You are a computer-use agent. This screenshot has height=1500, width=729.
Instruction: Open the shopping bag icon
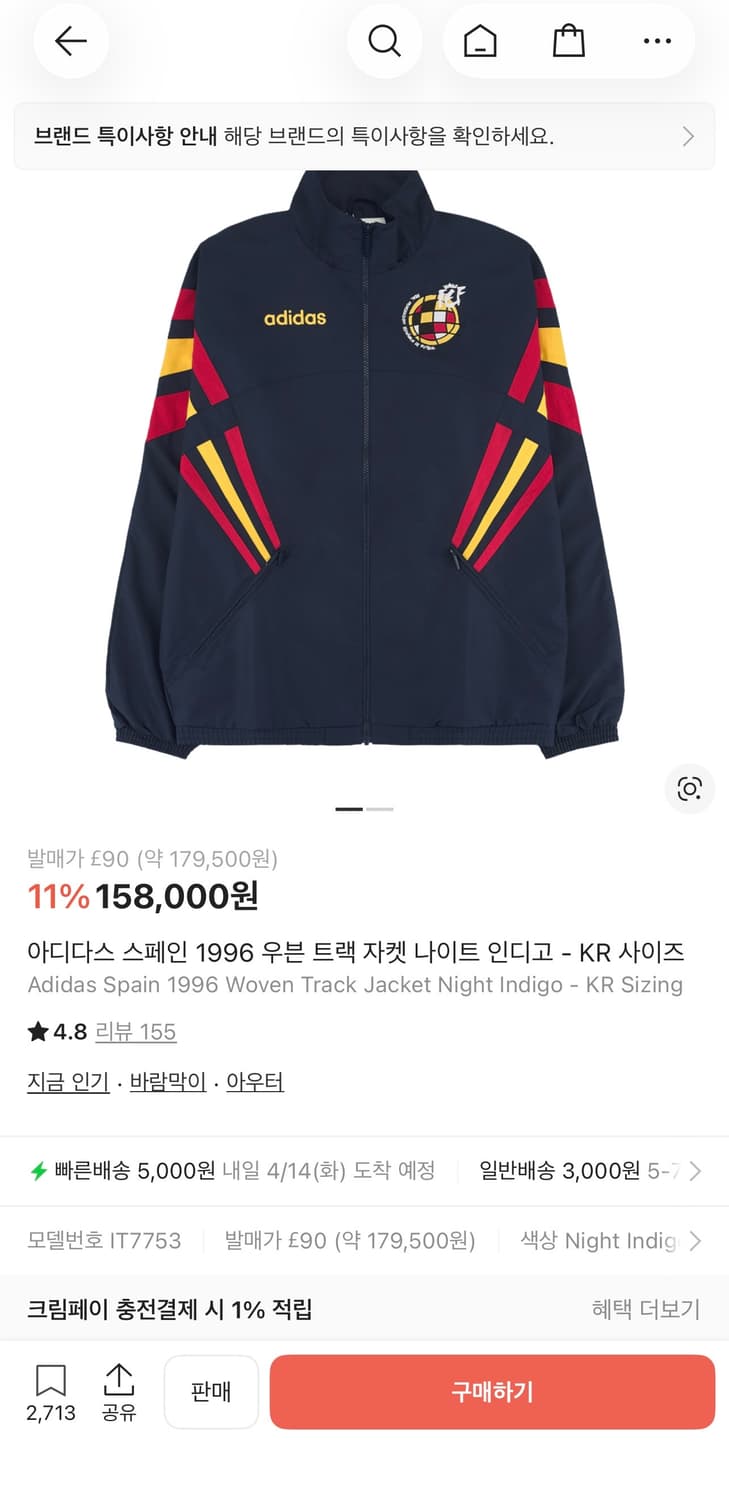tap(568, 41)
